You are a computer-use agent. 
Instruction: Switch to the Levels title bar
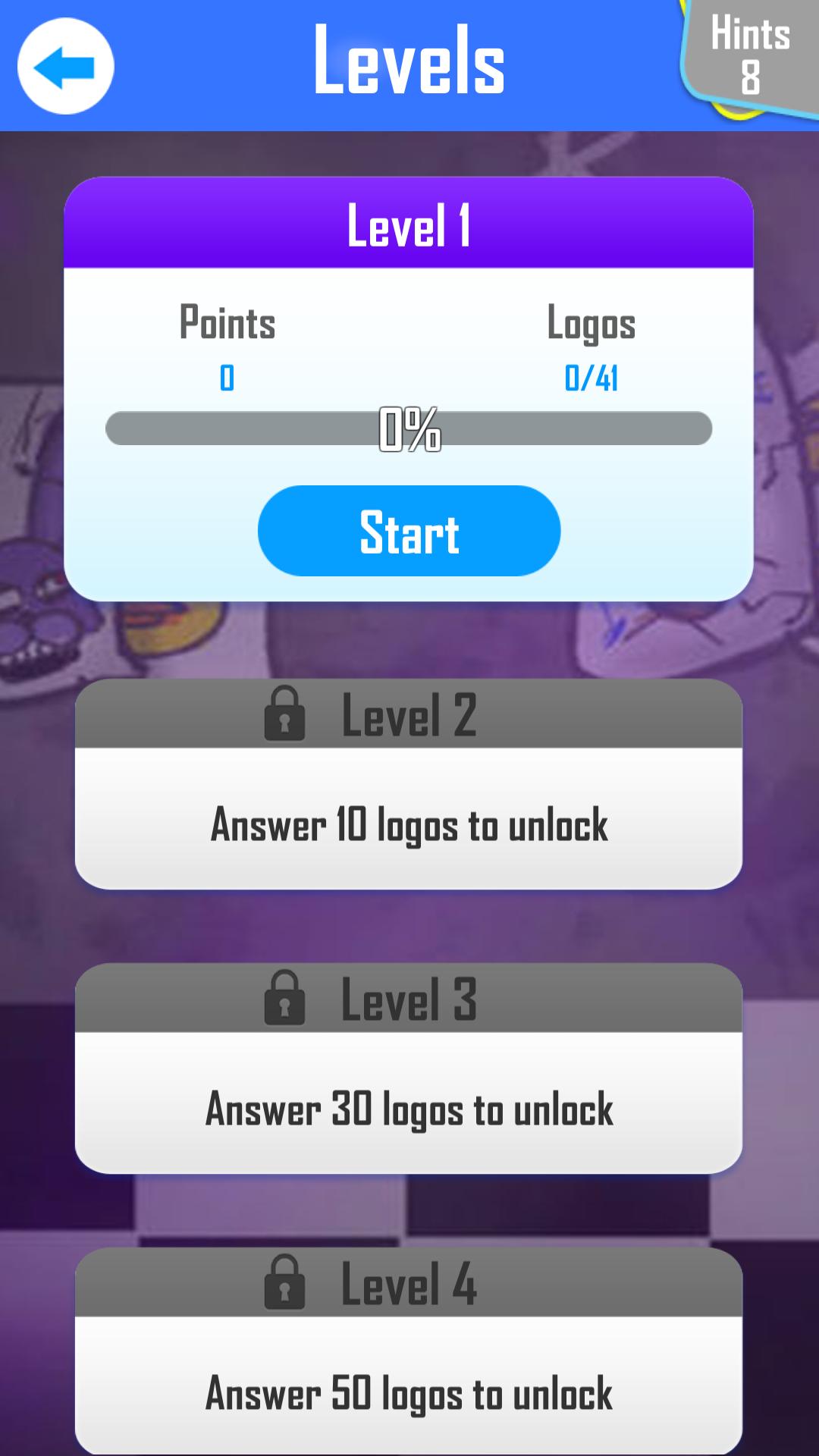click(409, 64)
